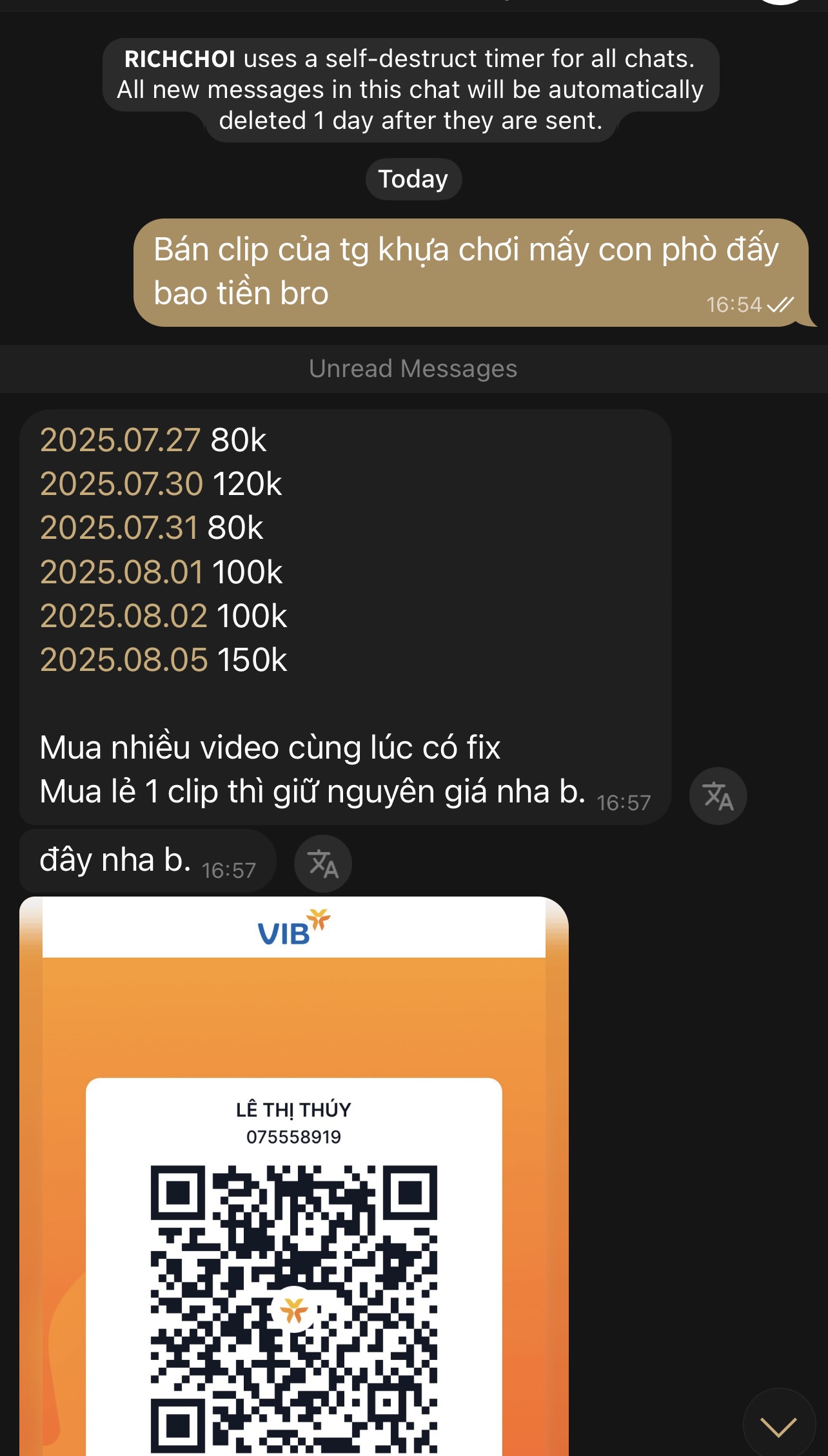
Task: Select the 2025.08.05 date link
Action: (x=124, y=660)
